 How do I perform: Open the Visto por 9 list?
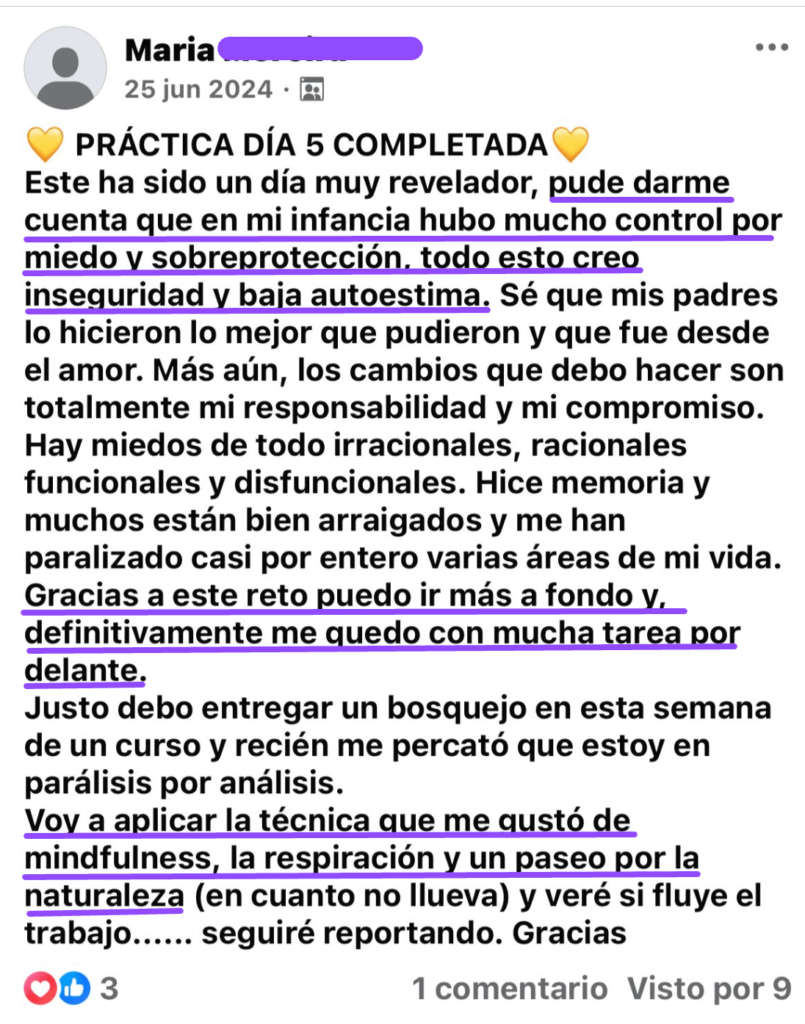point(709,989)
